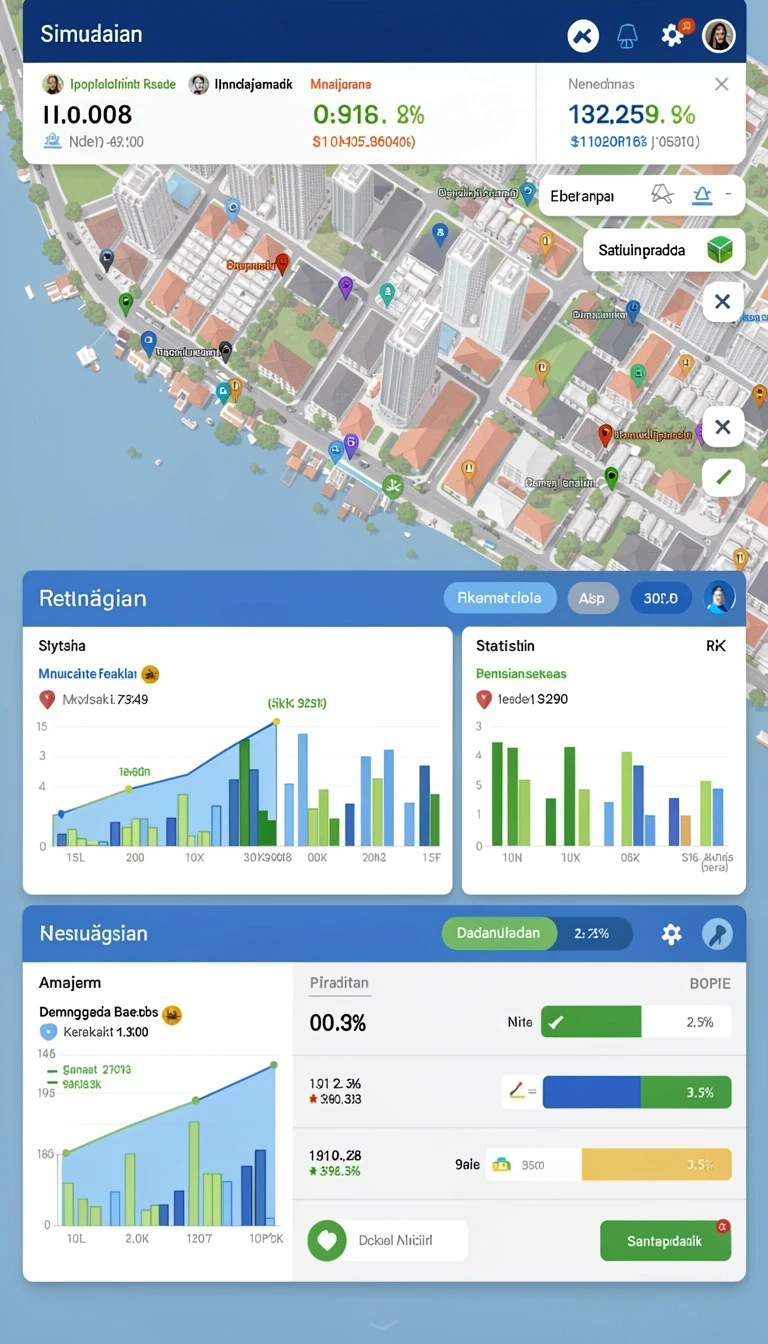Screen dimensions: 768x1344
Task: Open the Satiuinpradda cube button
Action: (664, 250)
